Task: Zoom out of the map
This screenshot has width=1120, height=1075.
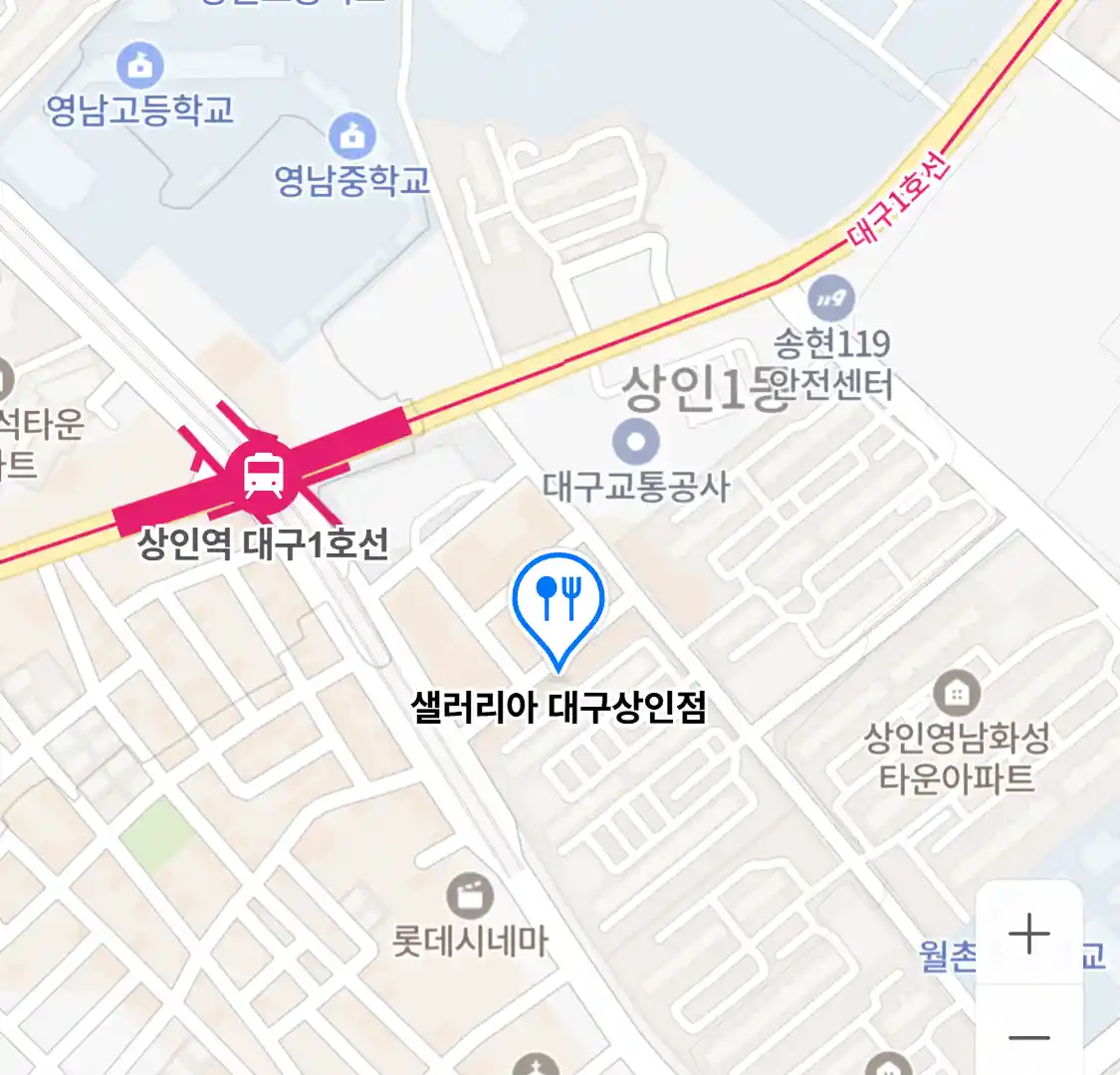Action: click(x=1028, y=1037)
